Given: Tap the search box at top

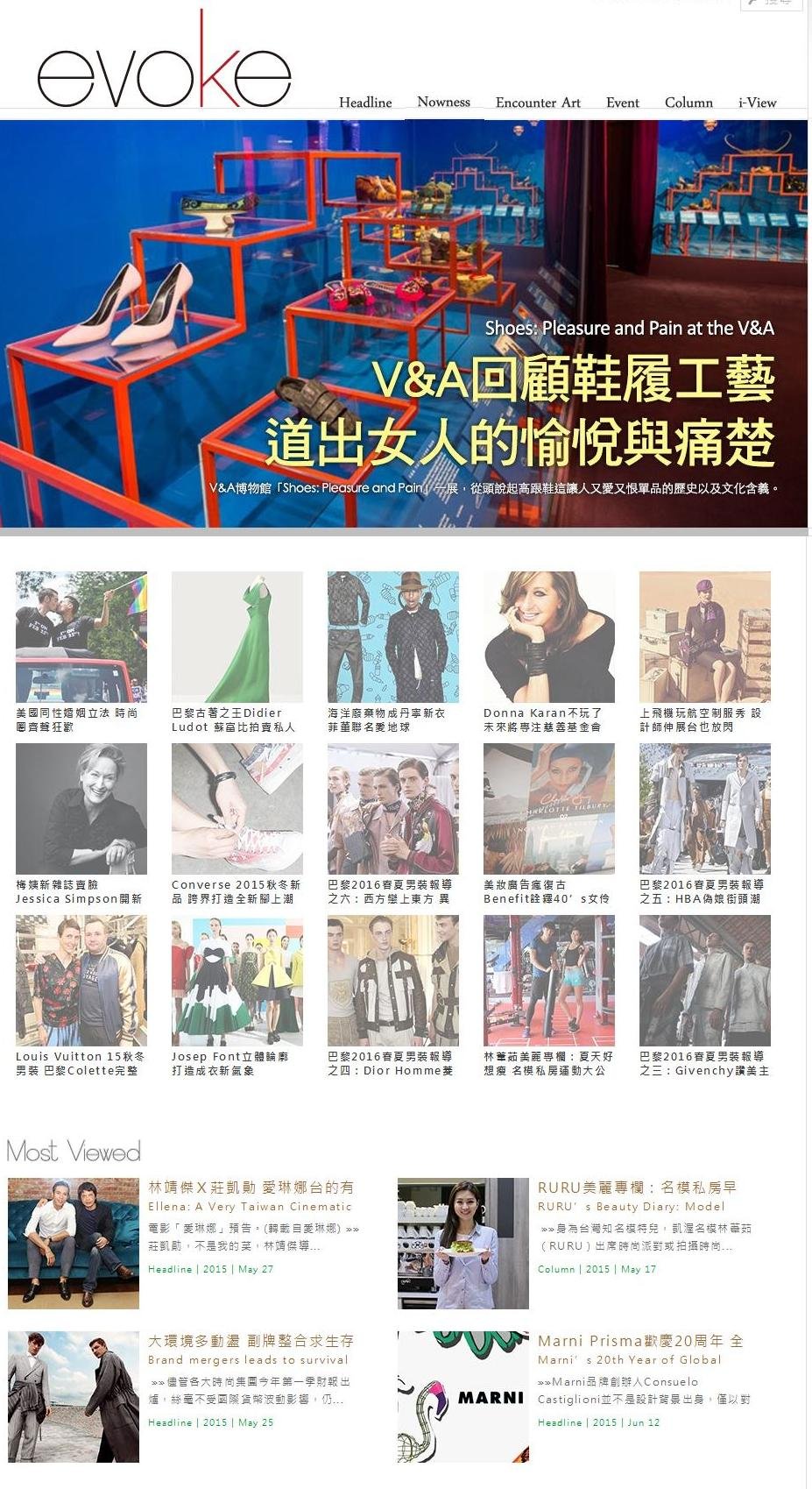Looking at the screenshot, I should coord(771,4).
